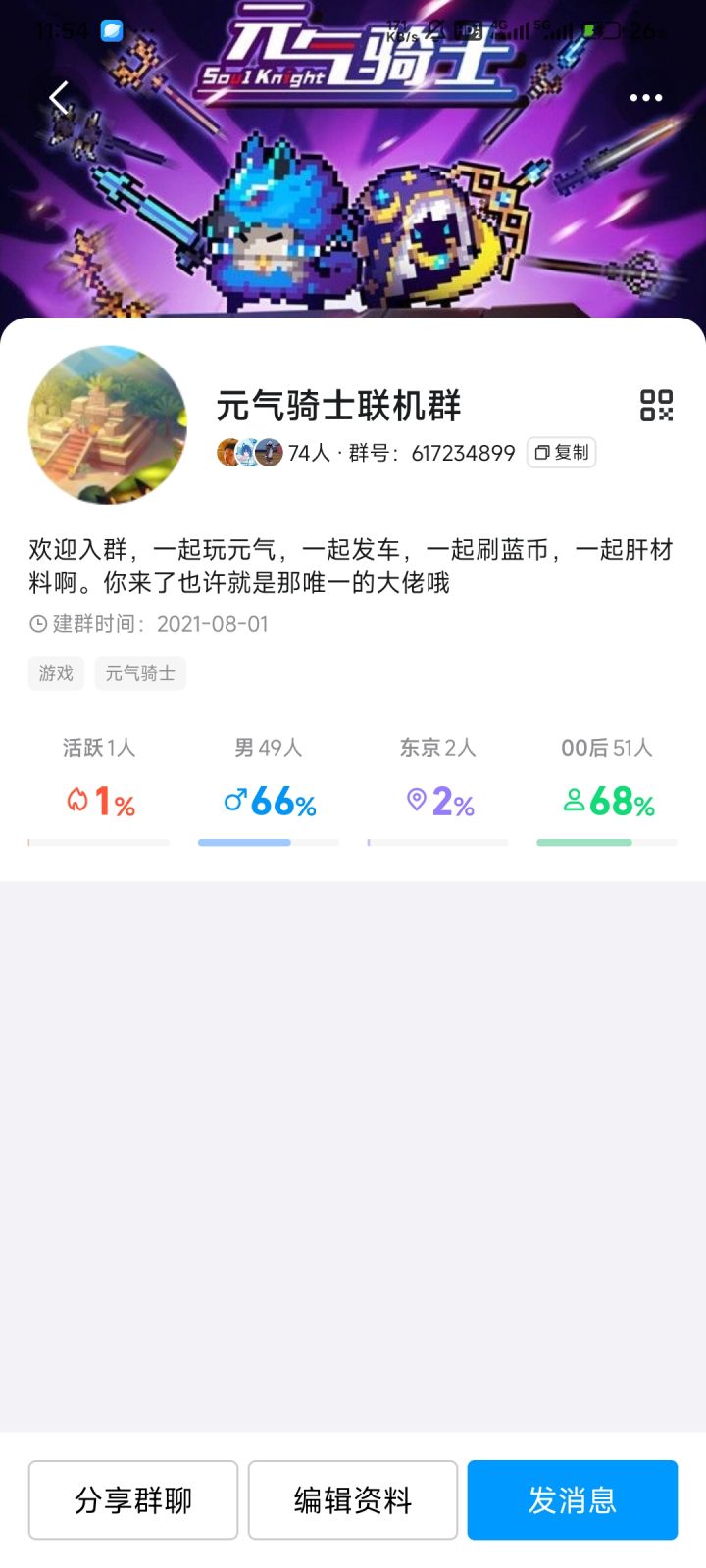Copy the group number with 复制
This screenshot has height=1568, width=706.
(562, 452)
